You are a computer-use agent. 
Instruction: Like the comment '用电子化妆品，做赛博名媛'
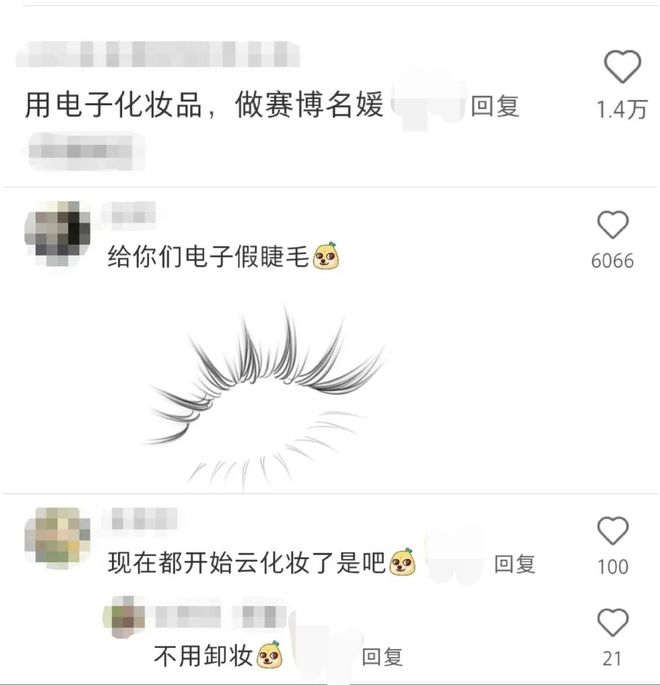622,68
